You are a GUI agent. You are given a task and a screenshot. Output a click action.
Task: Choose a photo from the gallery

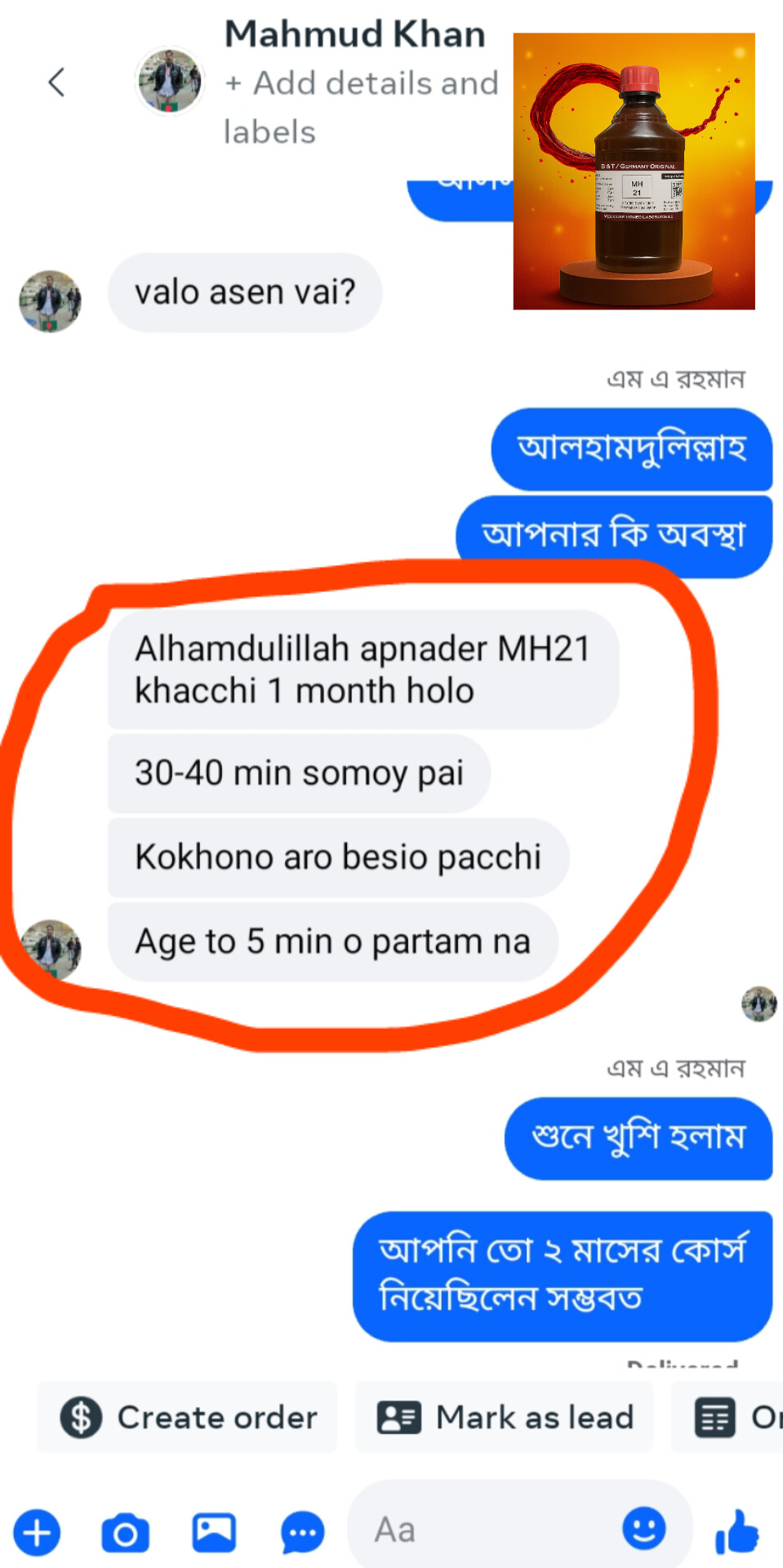(x=214, y=1532)
